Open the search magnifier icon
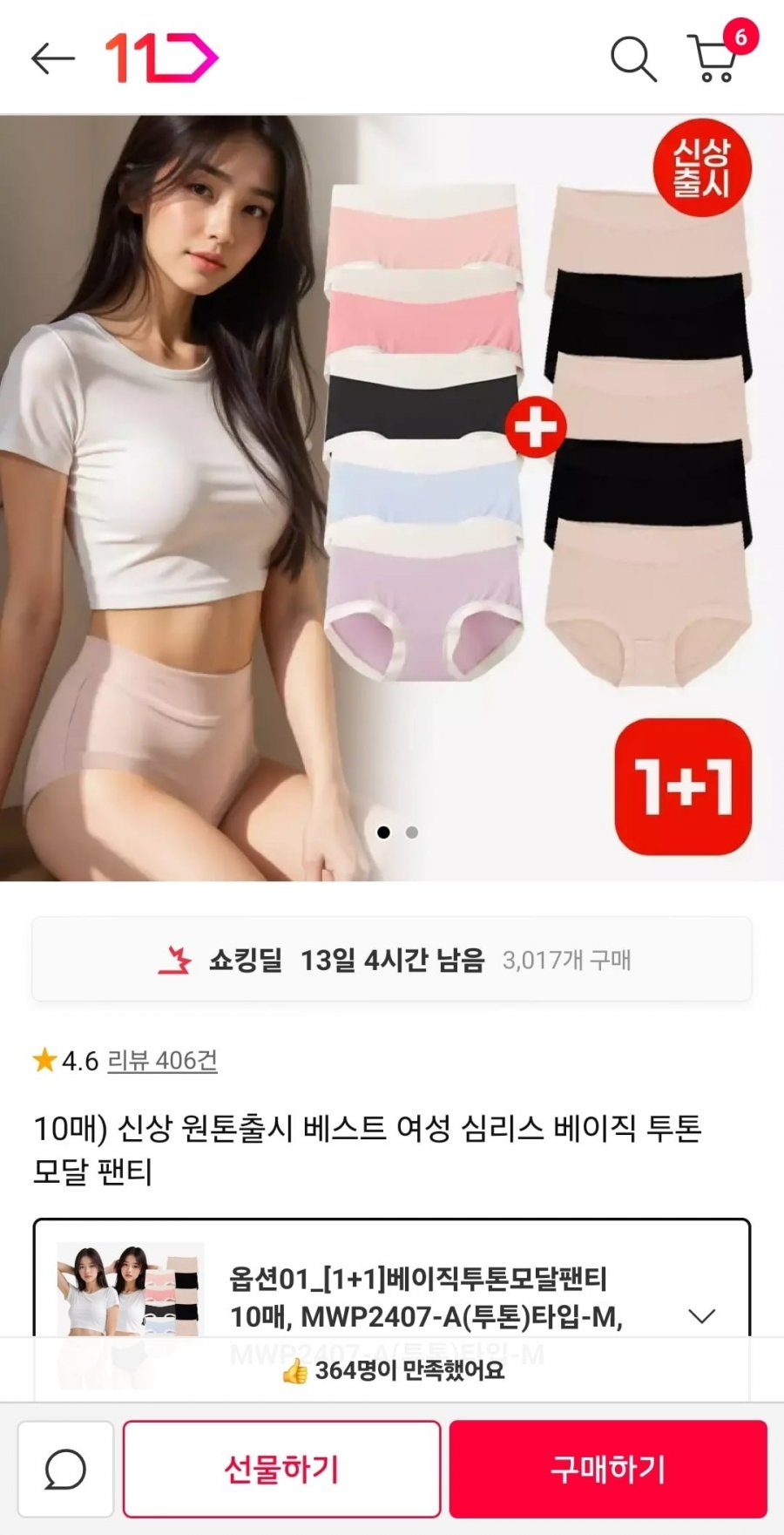 633,59
